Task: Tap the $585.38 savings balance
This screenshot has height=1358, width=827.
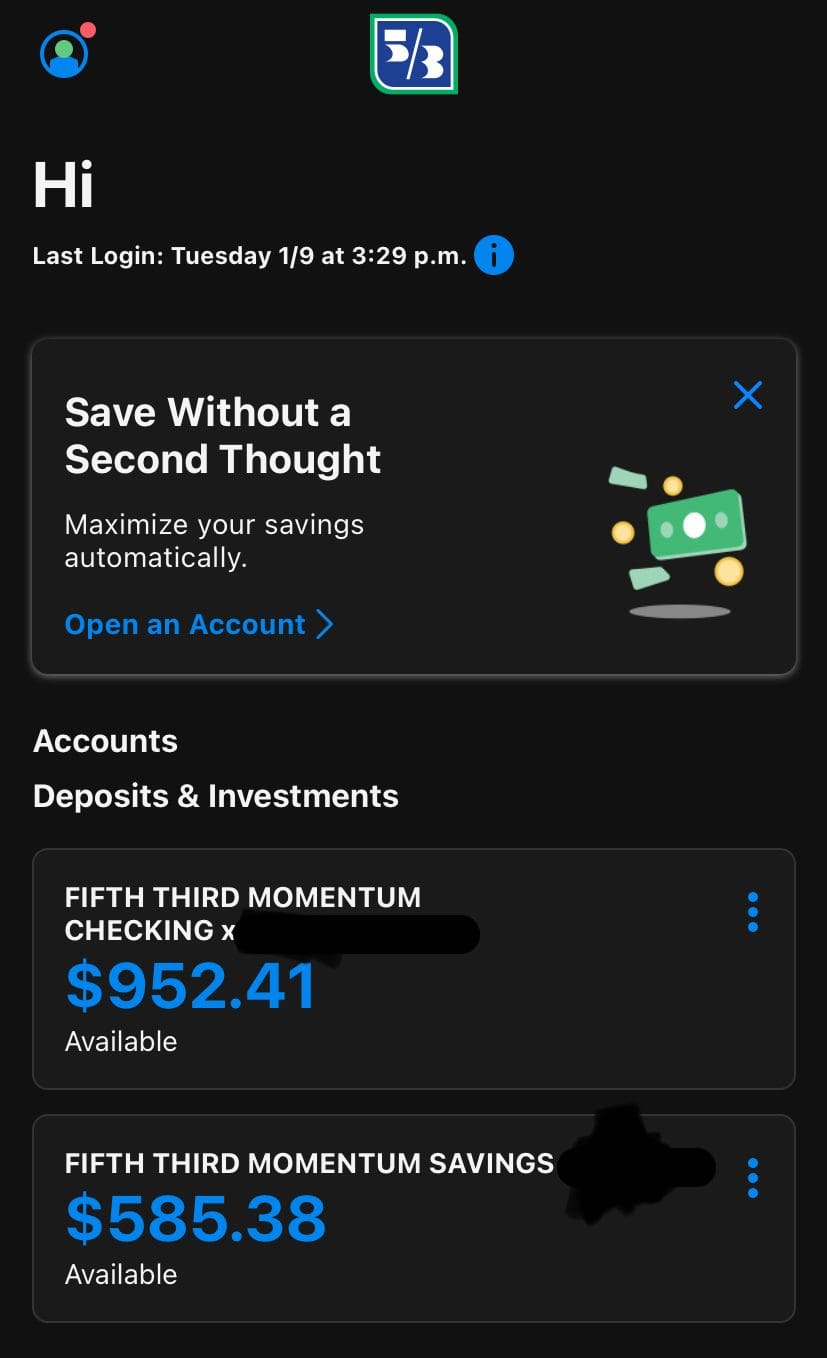Action: (x=195, y=1217)
